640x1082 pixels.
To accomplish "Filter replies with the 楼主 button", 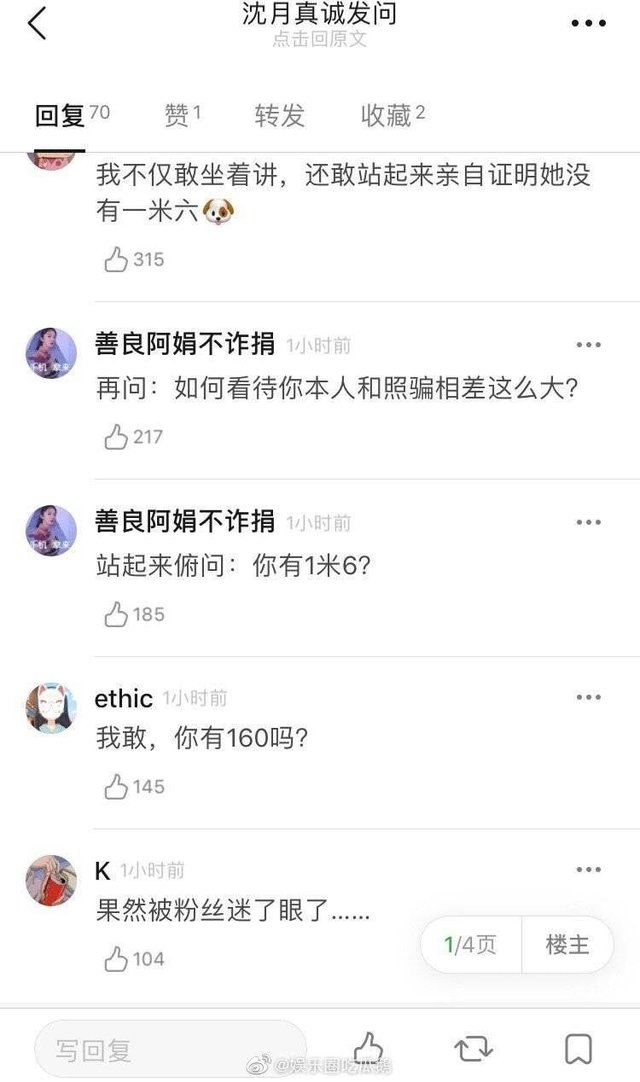I will point(567,945).
